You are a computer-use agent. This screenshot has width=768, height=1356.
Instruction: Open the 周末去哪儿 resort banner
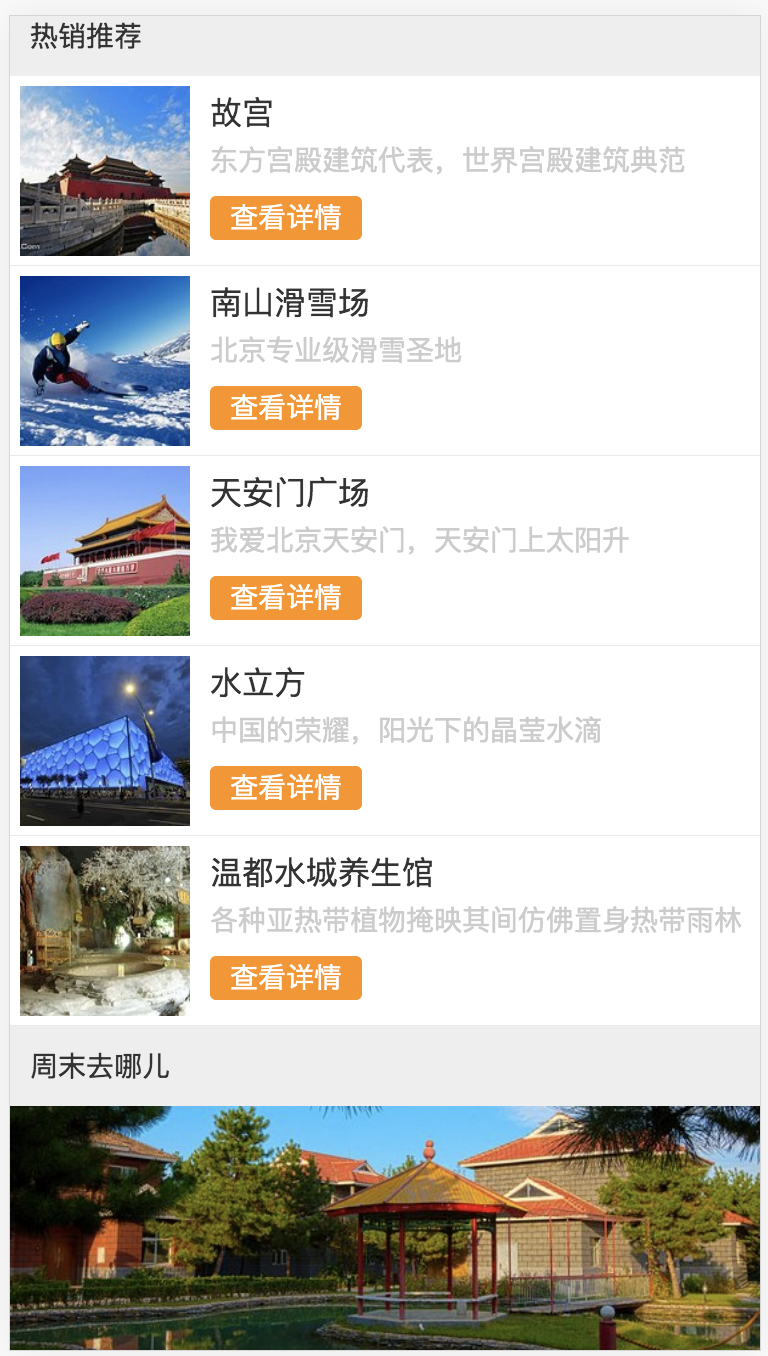385,1228
